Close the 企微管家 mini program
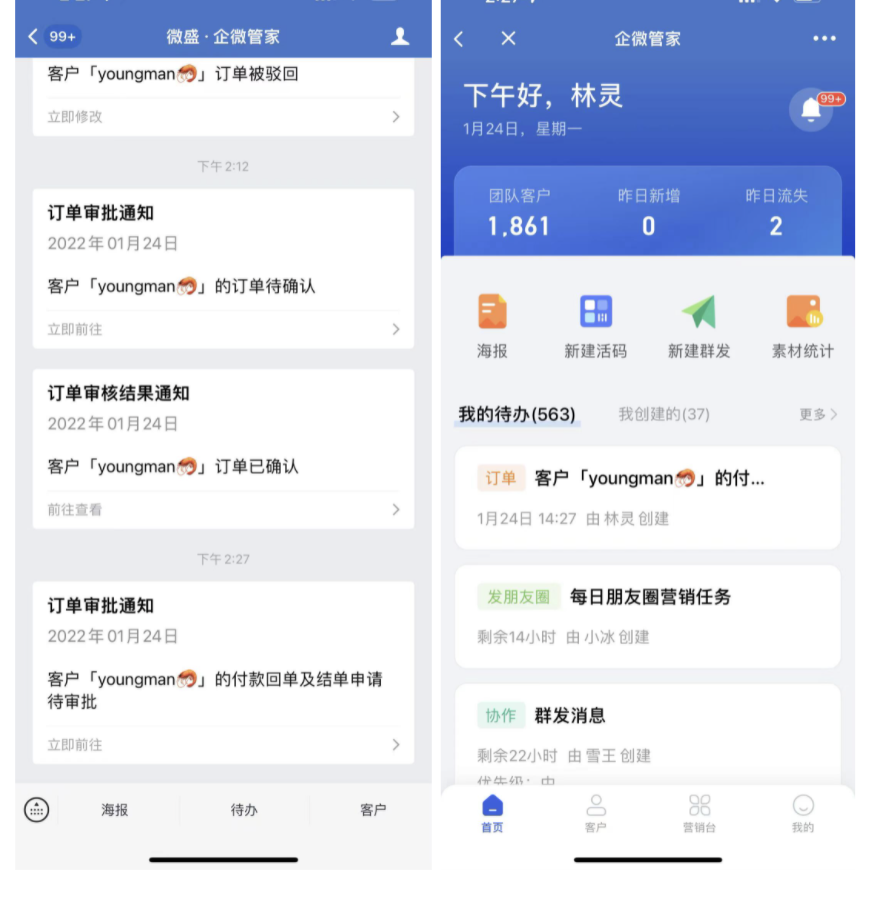Screen dimensions: 886x898 point(508,38)
